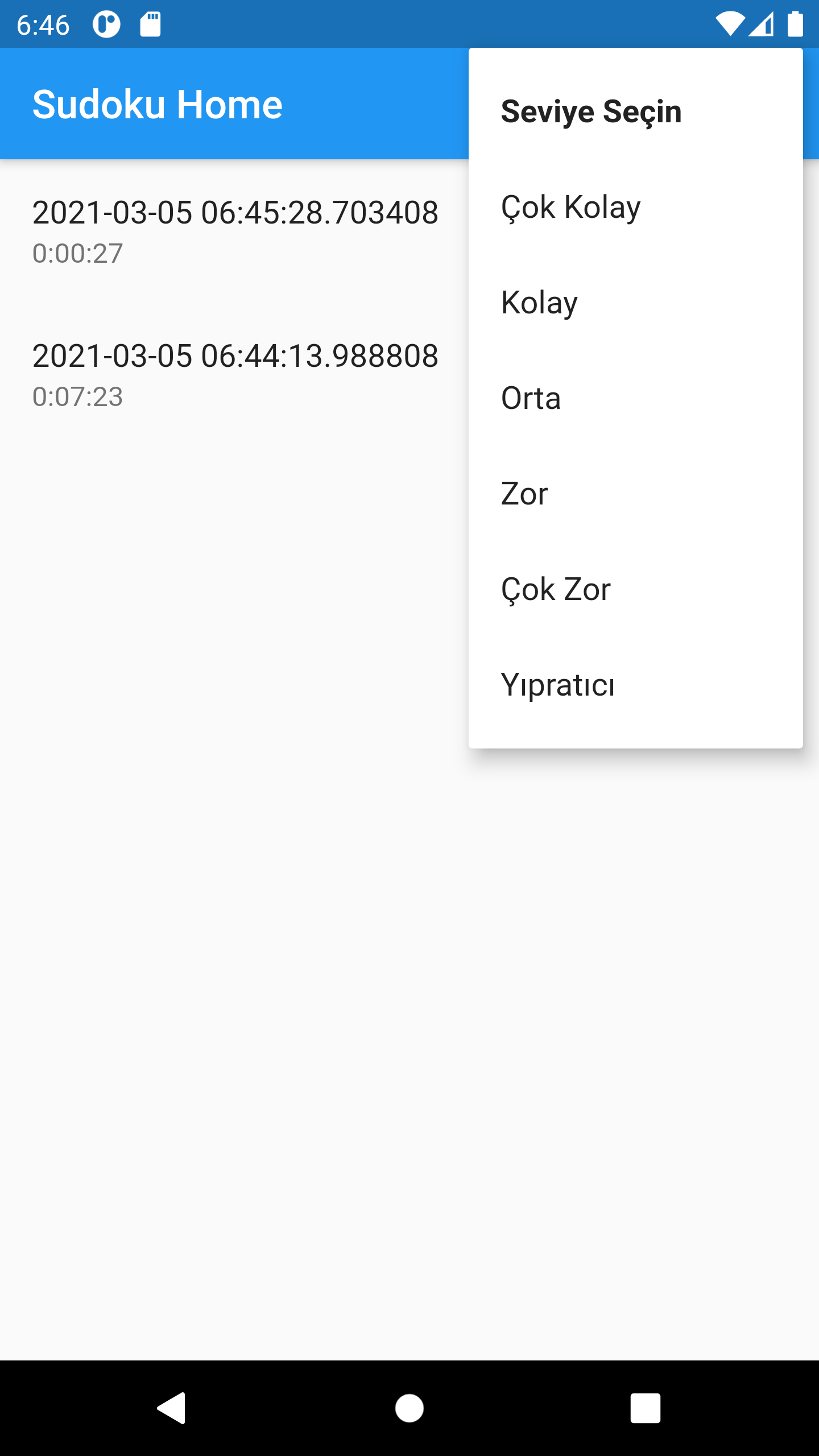Screen dimensions: 819x1456
Task: Tap the SD card notification icon
Action: tap(149, 24)
